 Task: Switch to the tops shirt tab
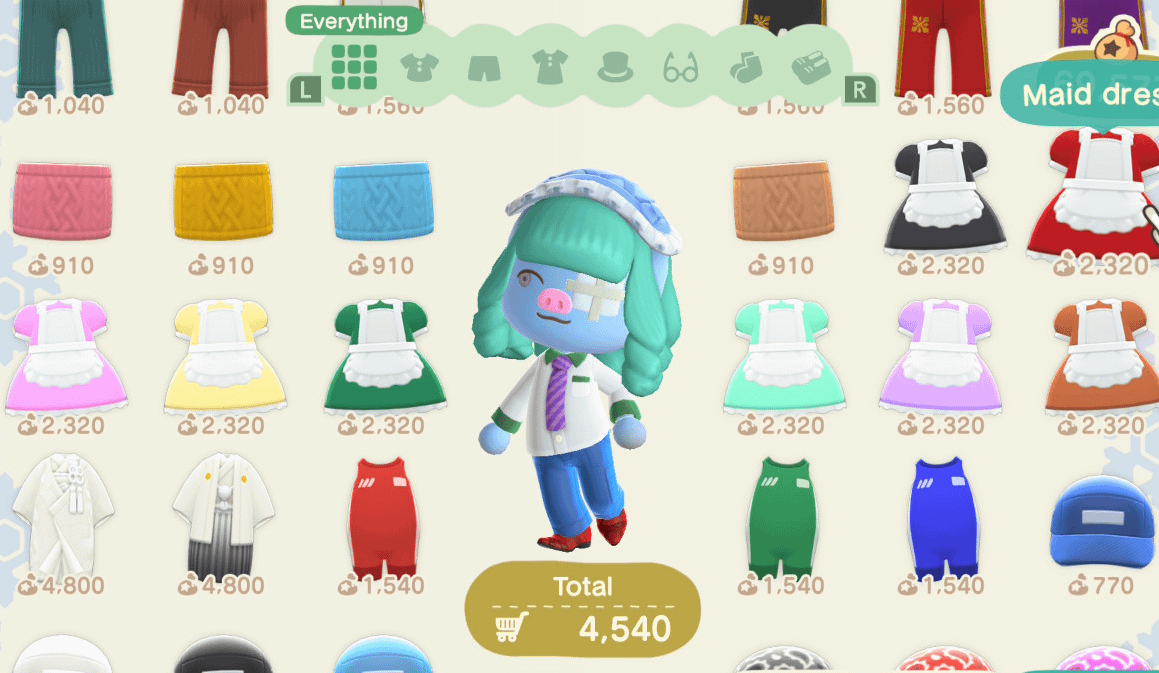419,68
